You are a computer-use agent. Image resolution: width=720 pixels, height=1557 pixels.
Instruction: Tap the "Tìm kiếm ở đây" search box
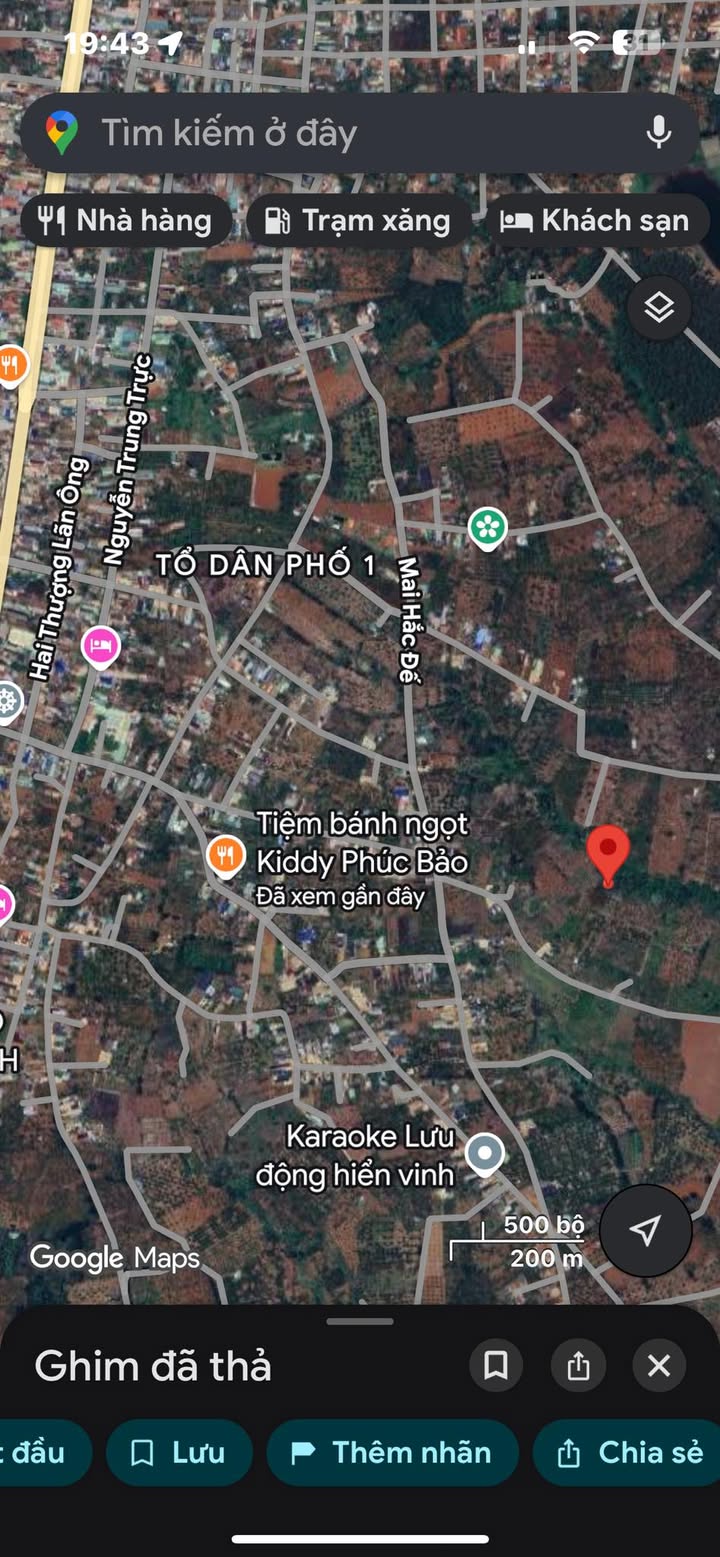pyautogui.click(x=340, y=133)
